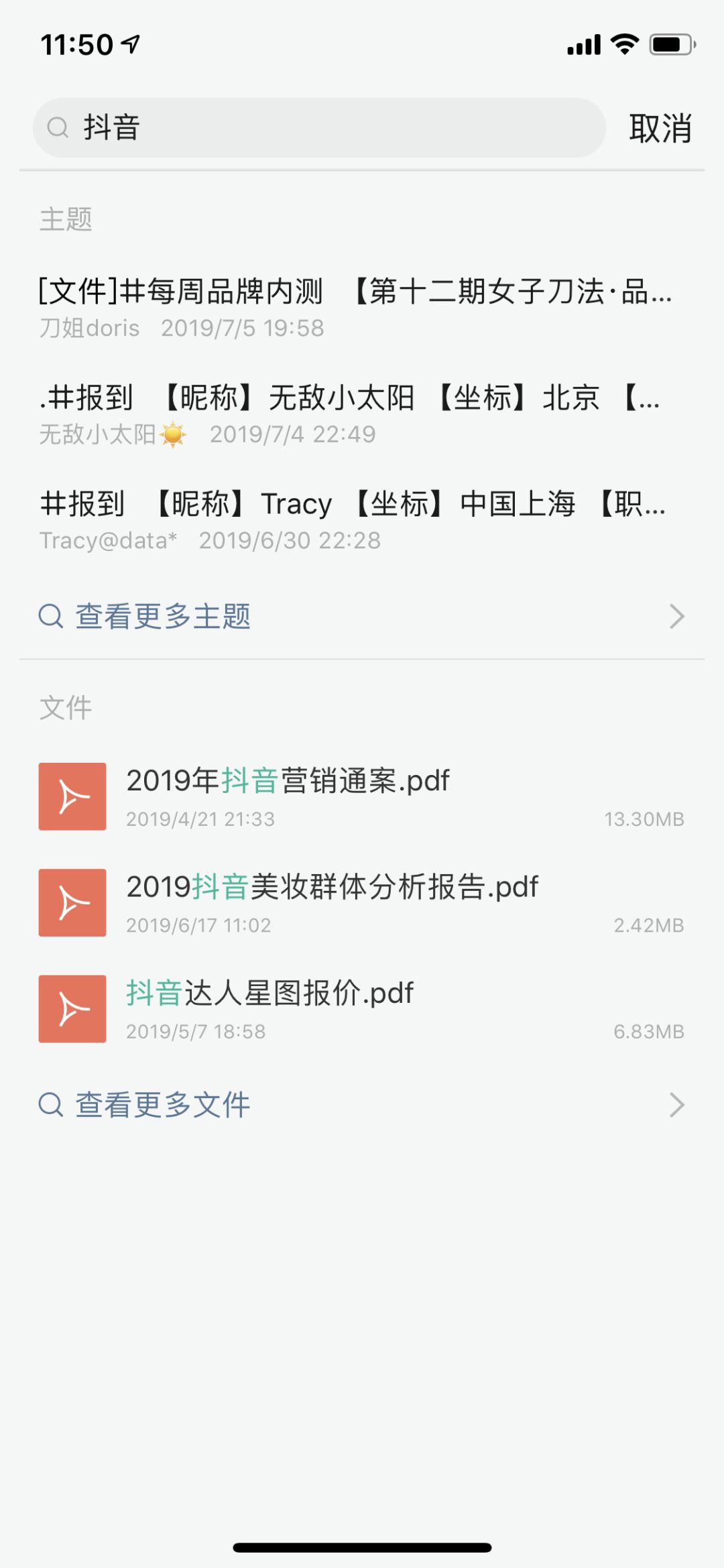
Task: View more topics via 查看更多主题
Action: coord(362,616)
